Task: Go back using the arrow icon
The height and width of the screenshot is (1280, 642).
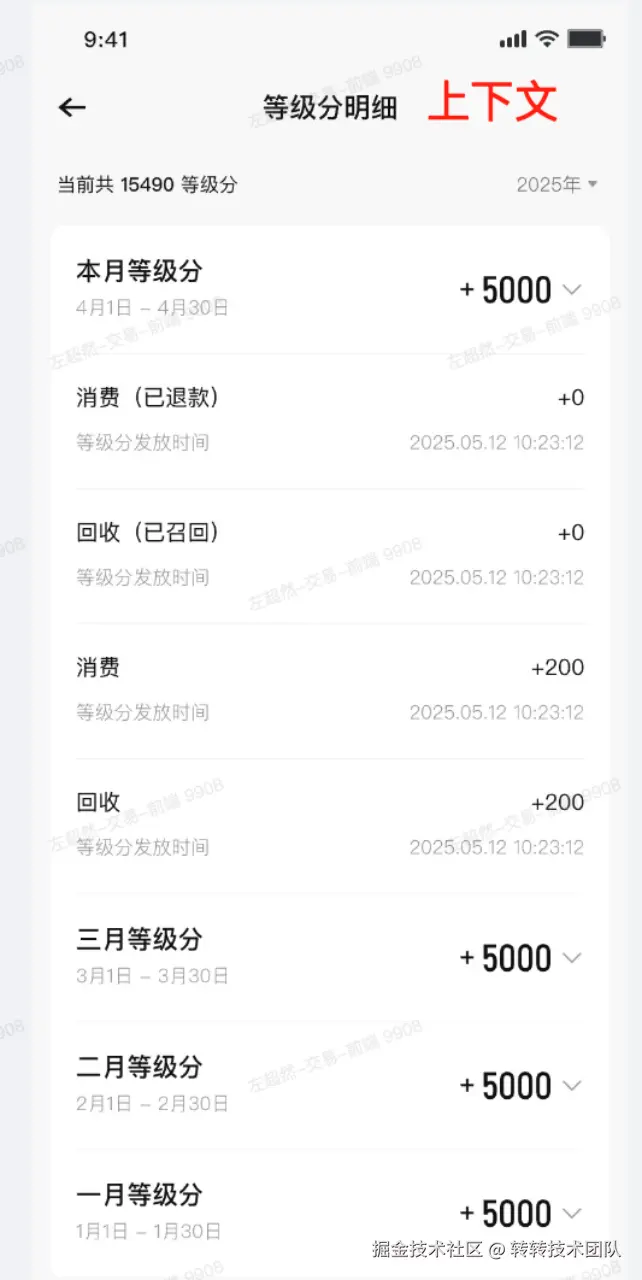Action: (x=72, y=108)
